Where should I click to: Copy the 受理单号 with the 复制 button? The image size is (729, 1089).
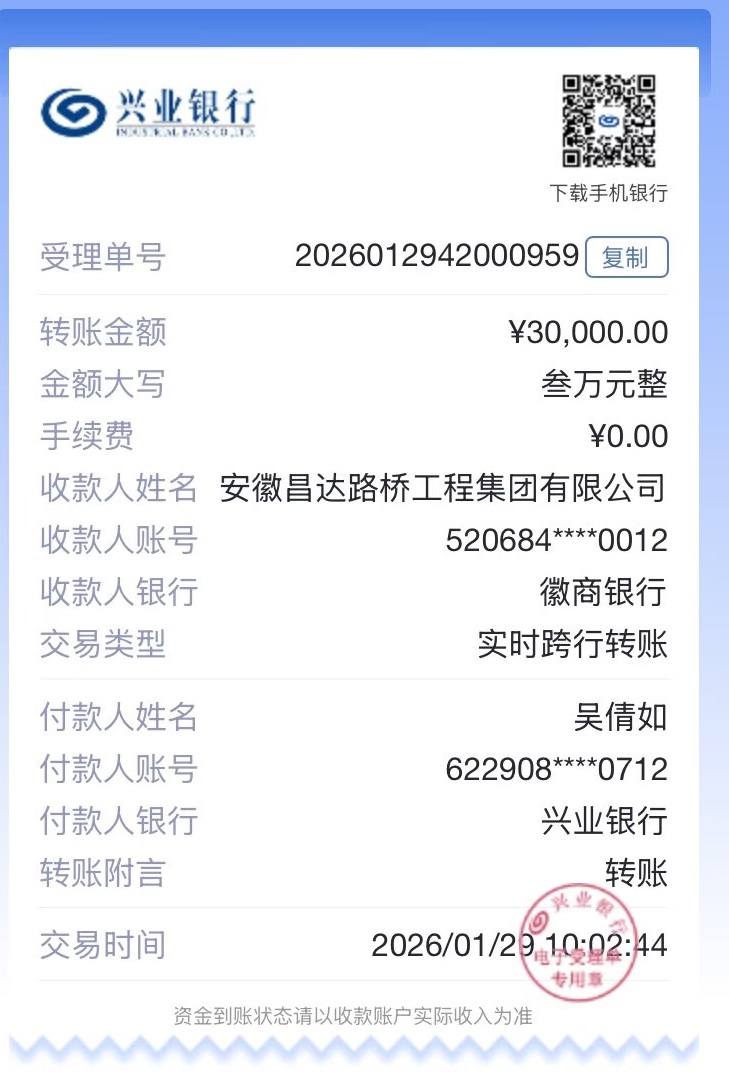(x=626, y=258)
